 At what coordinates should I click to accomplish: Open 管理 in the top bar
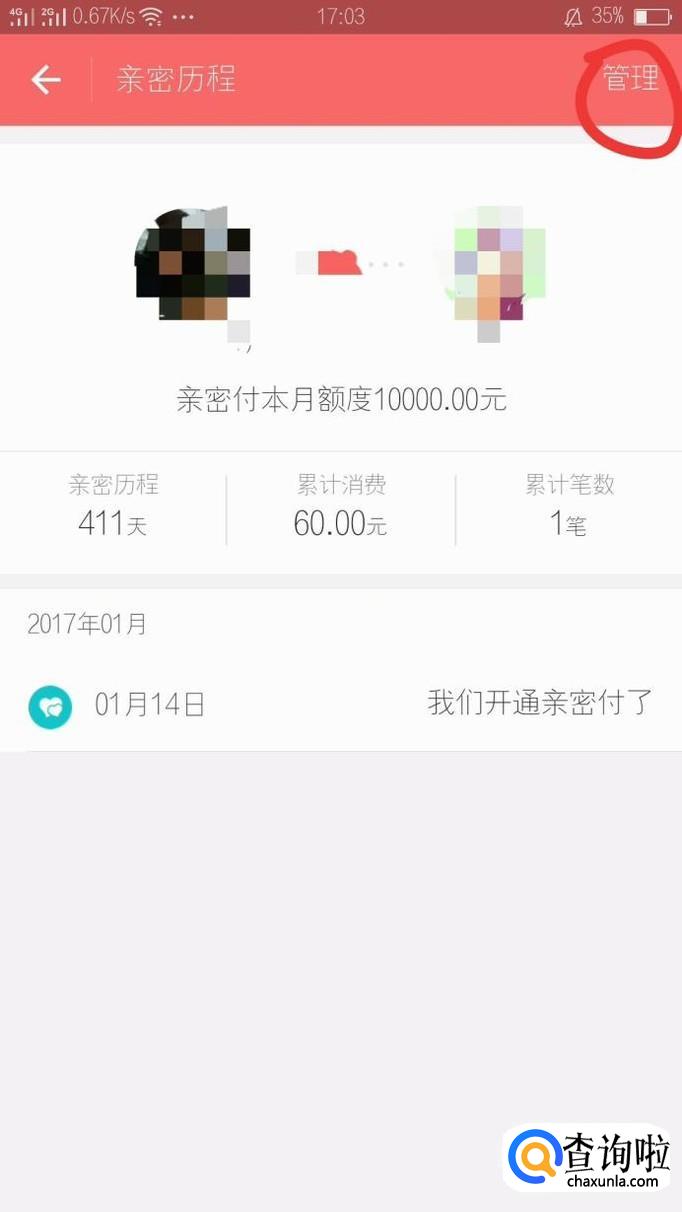(x=630, y=78)
